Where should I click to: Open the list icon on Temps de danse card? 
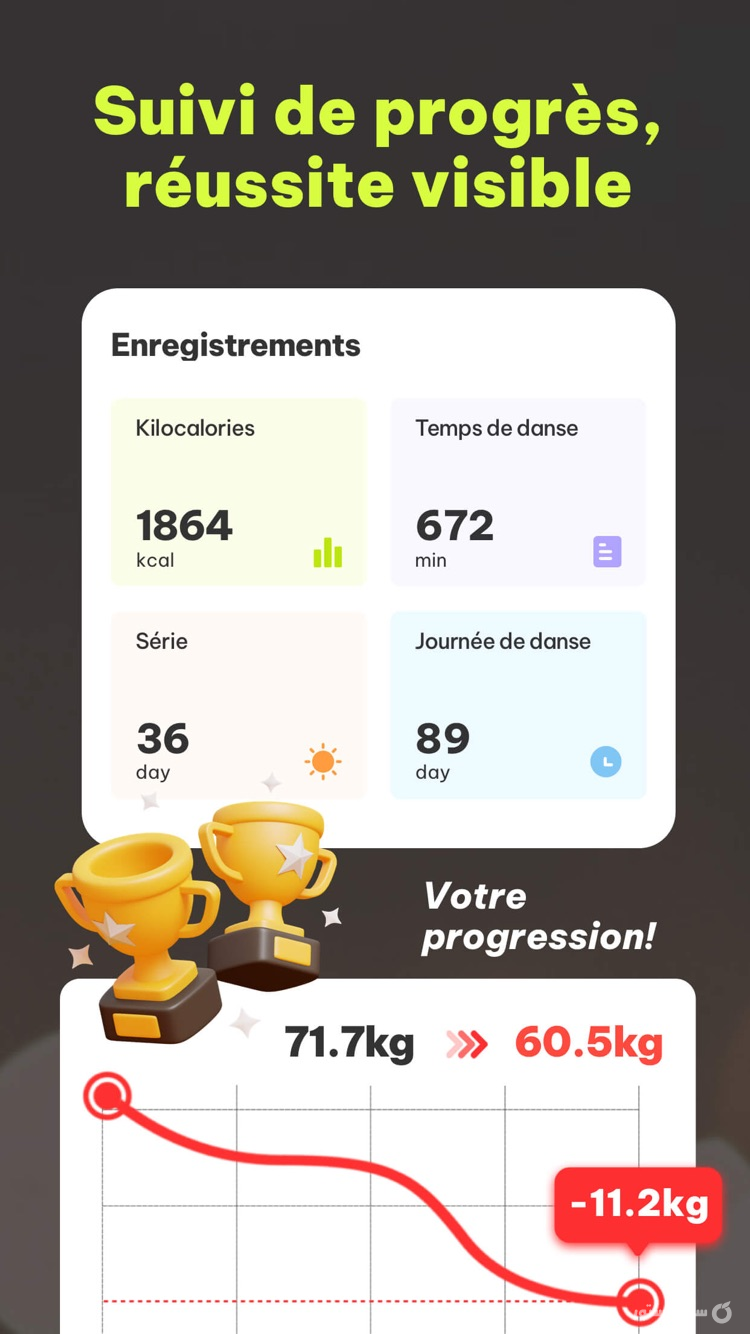click(606, 551)
